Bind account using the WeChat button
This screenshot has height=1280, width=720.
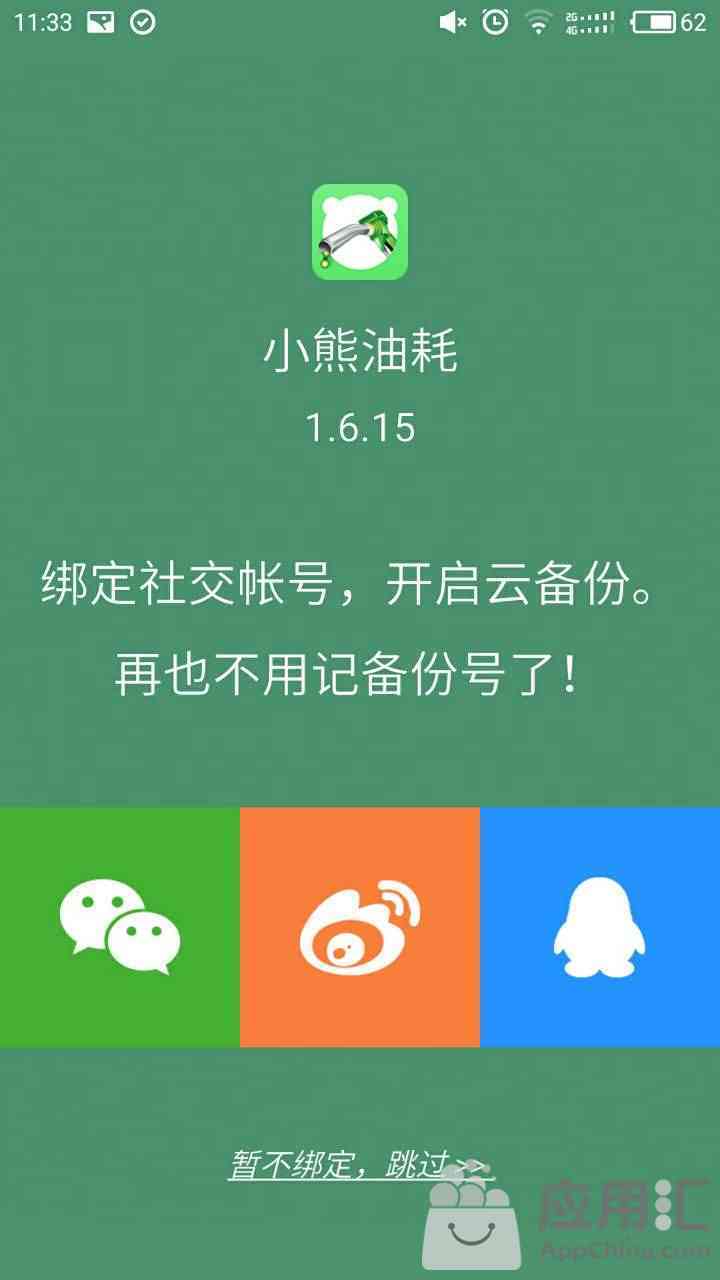coord(120,927)
